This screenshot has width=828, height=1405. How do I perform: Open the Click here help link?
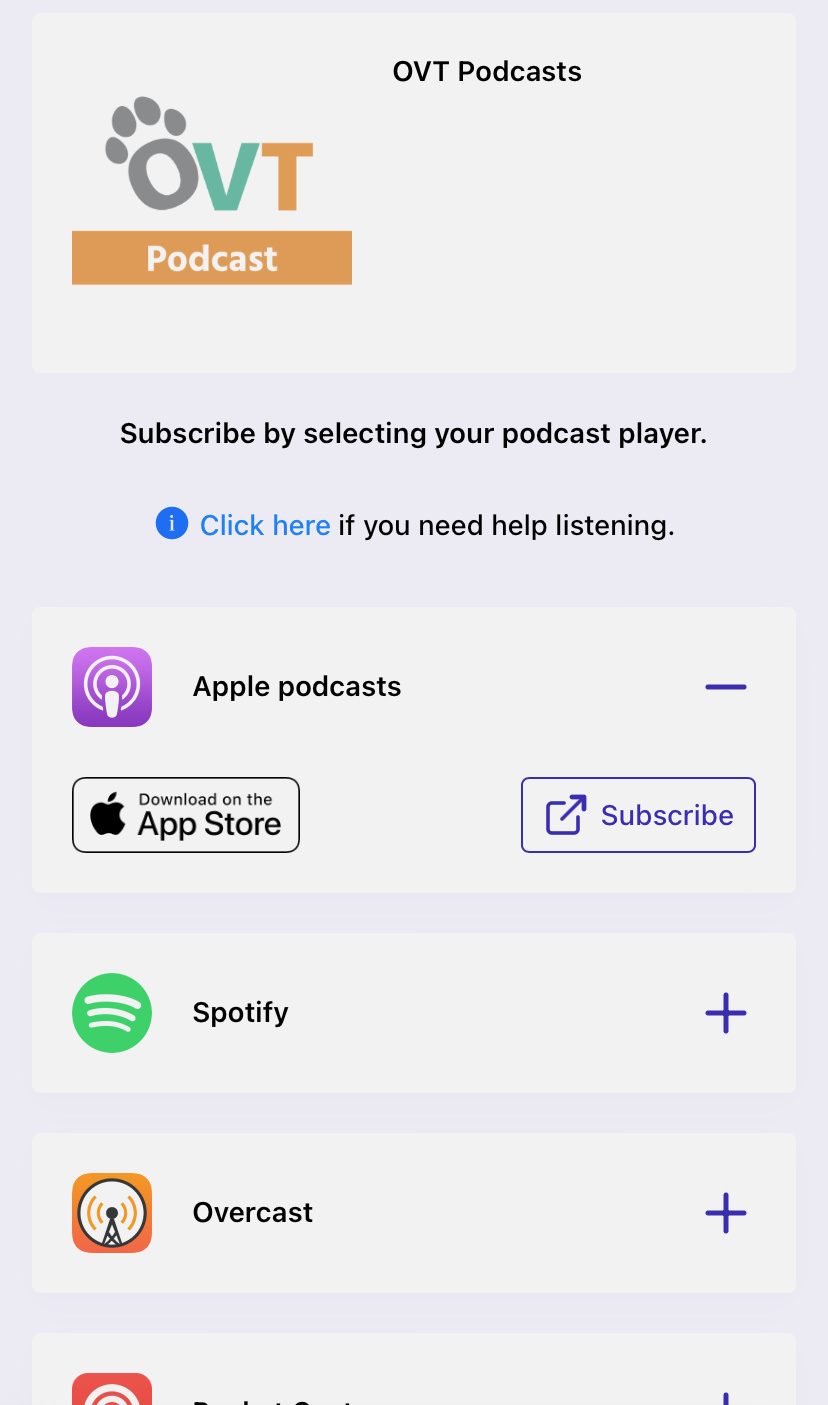264,525
